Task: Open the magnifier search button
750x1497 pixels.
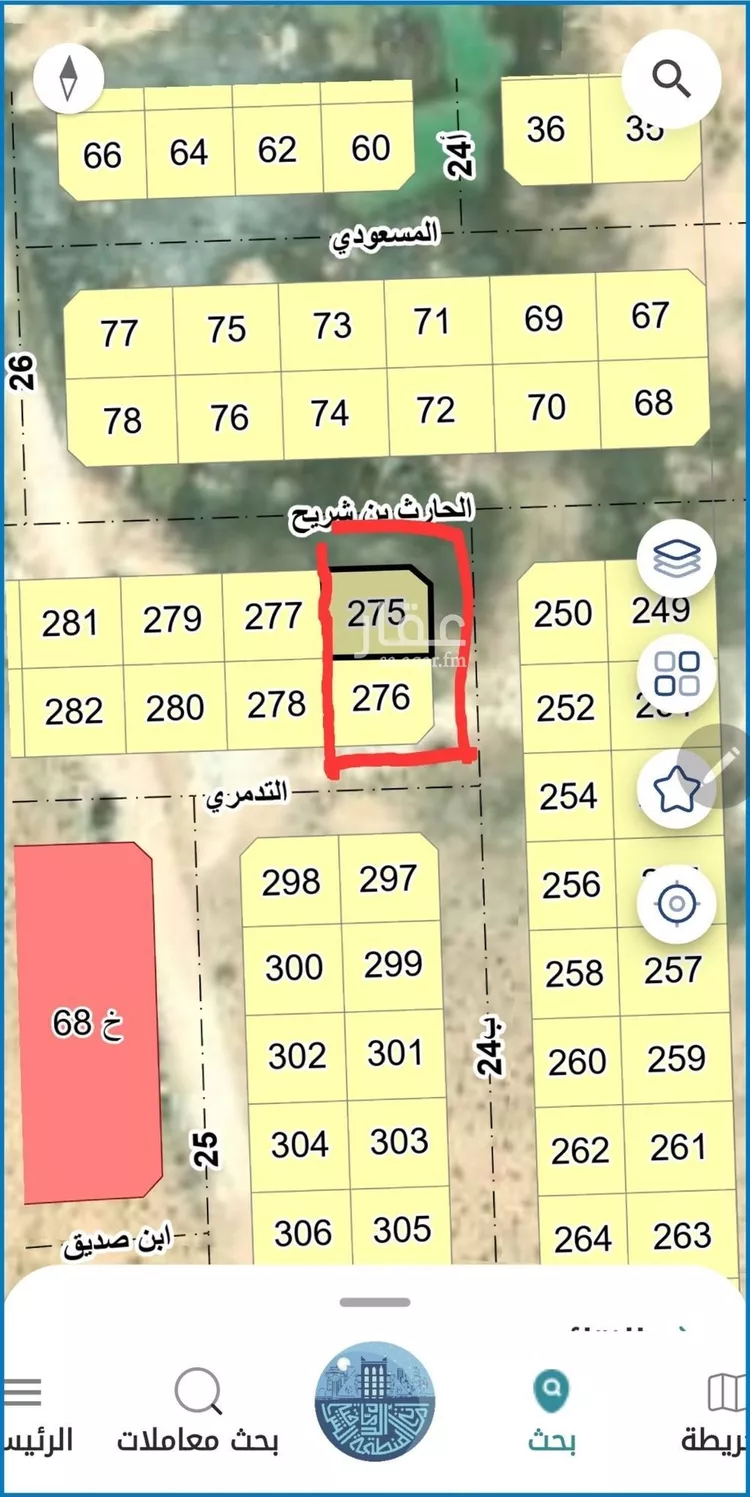Action: [671, 78]
